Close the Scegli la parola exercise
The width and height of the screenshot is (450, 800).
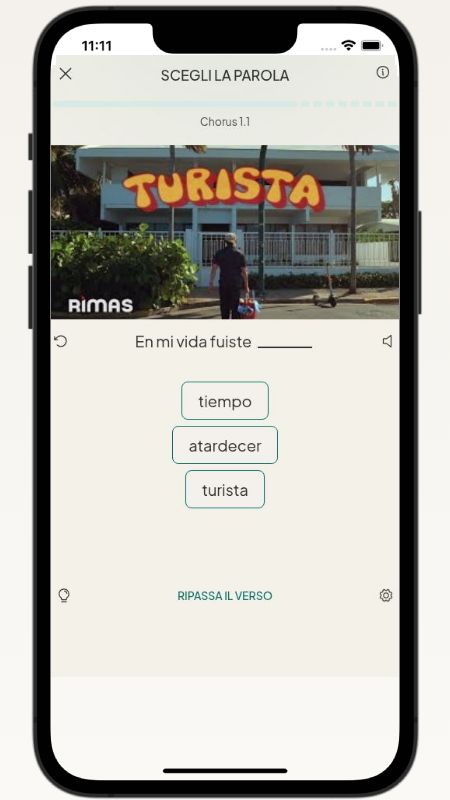coord(65,74)
